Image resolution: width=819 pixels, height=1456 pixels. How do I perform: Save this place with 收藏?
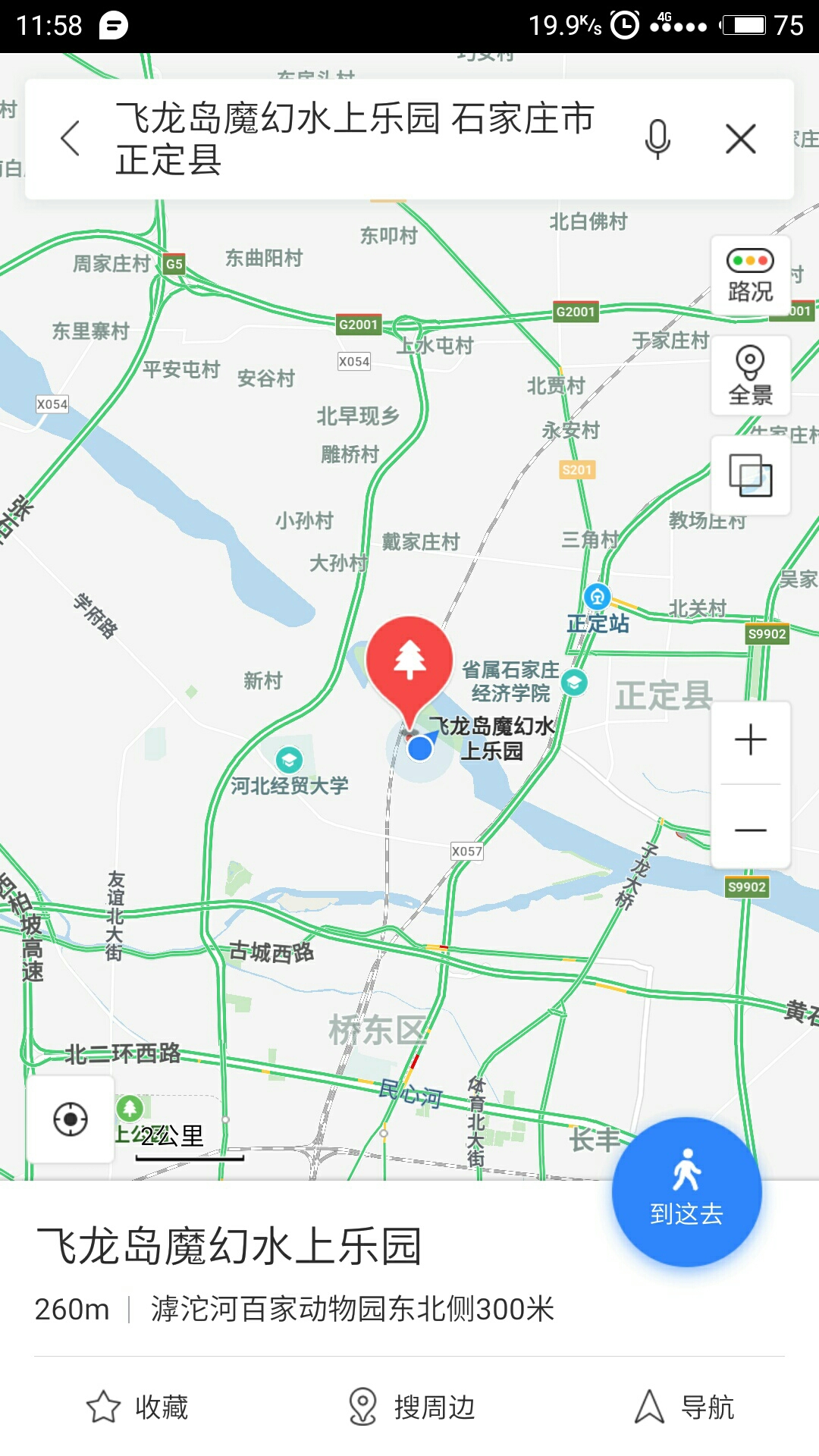137,1407
